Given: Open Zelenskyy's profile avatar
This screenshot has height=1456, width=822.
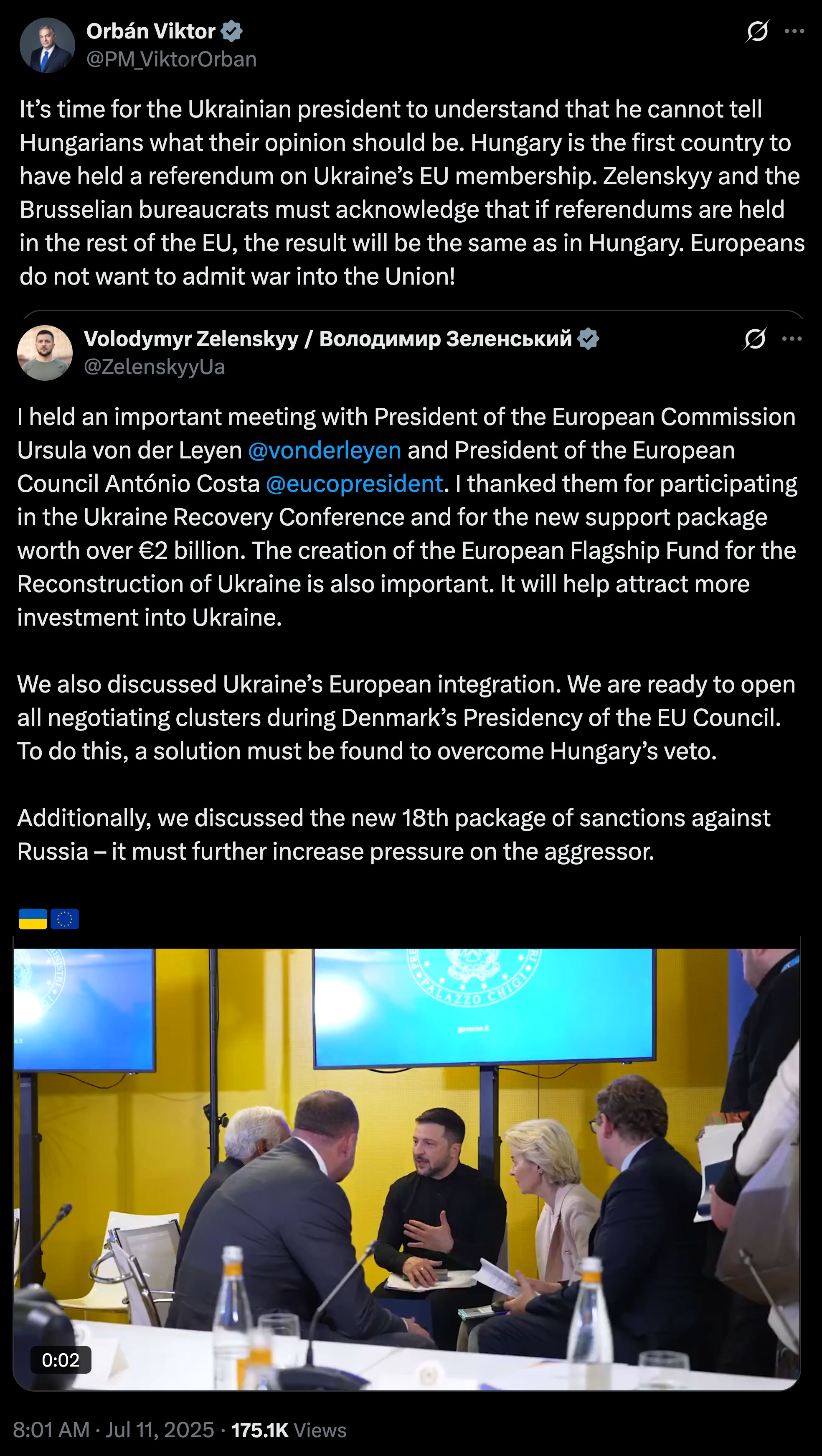Looking at the screenshot, I should [45, 353].
